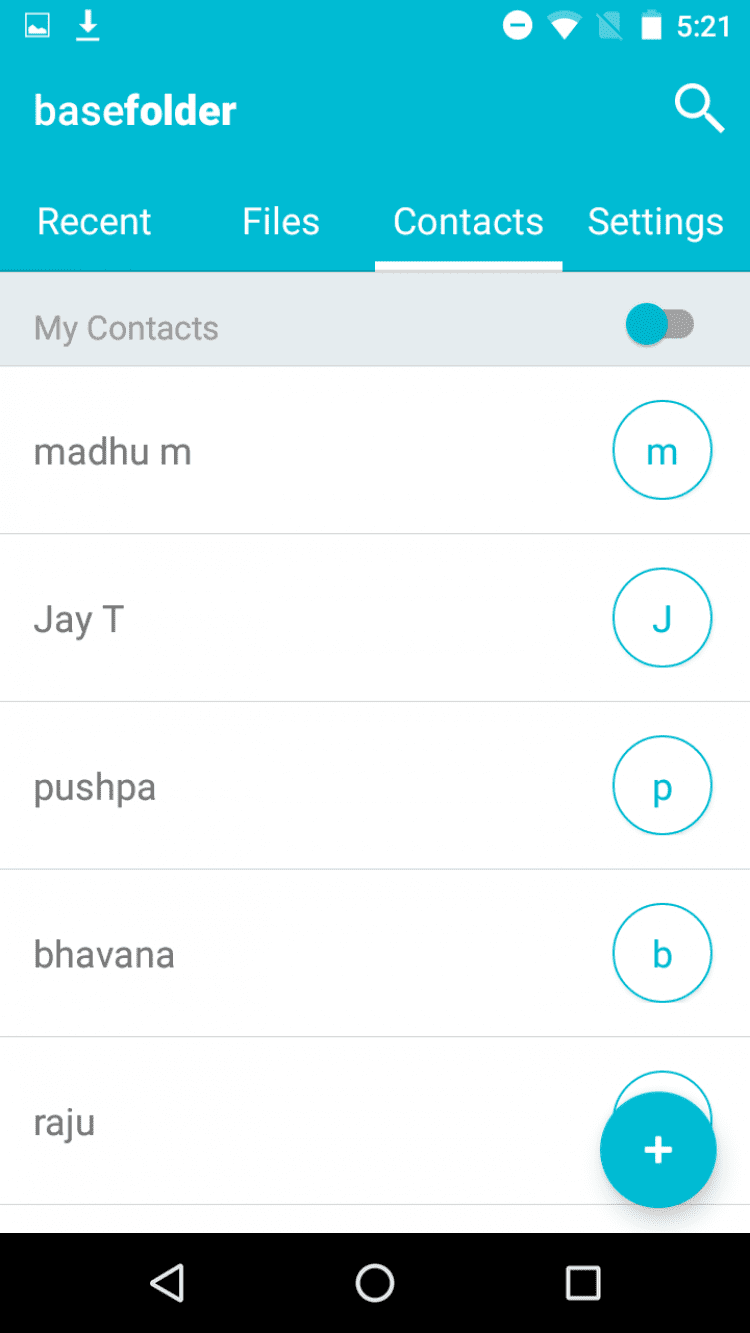
Task: Go to the Settings tab
Action: point(655,221)
